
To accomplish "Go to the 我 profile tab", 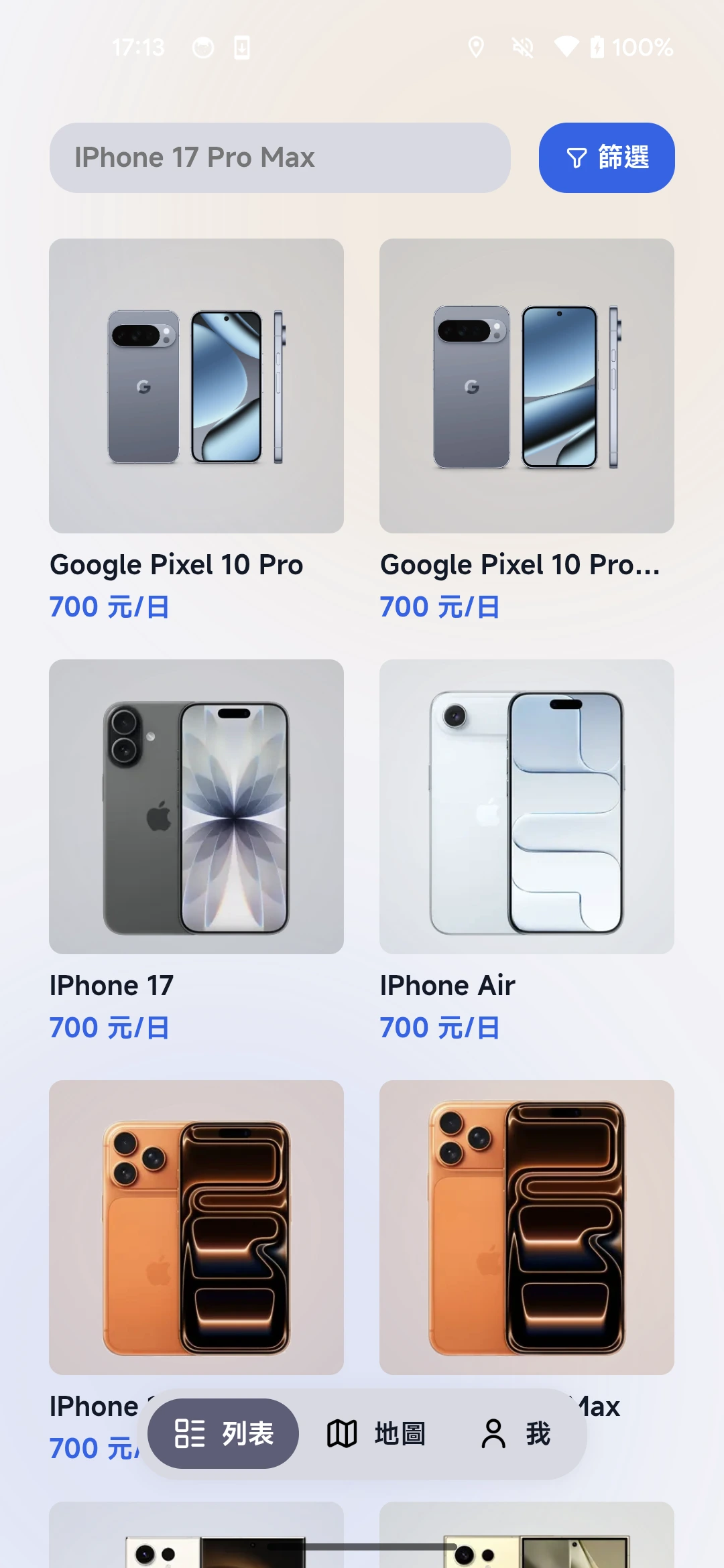I will click(x=516, y=1434).
